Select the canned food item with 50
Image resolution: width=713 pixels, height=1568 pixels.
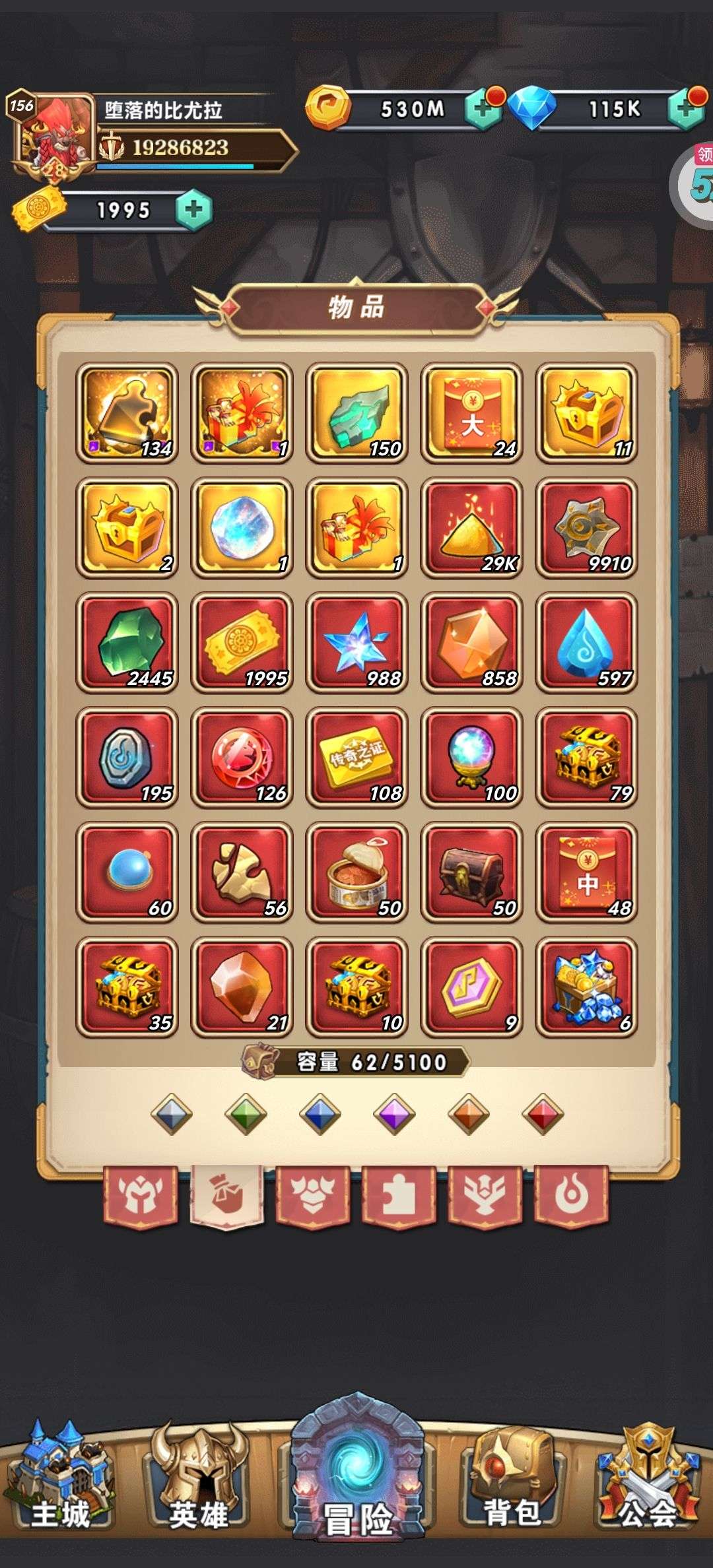[x=356, y=872]
